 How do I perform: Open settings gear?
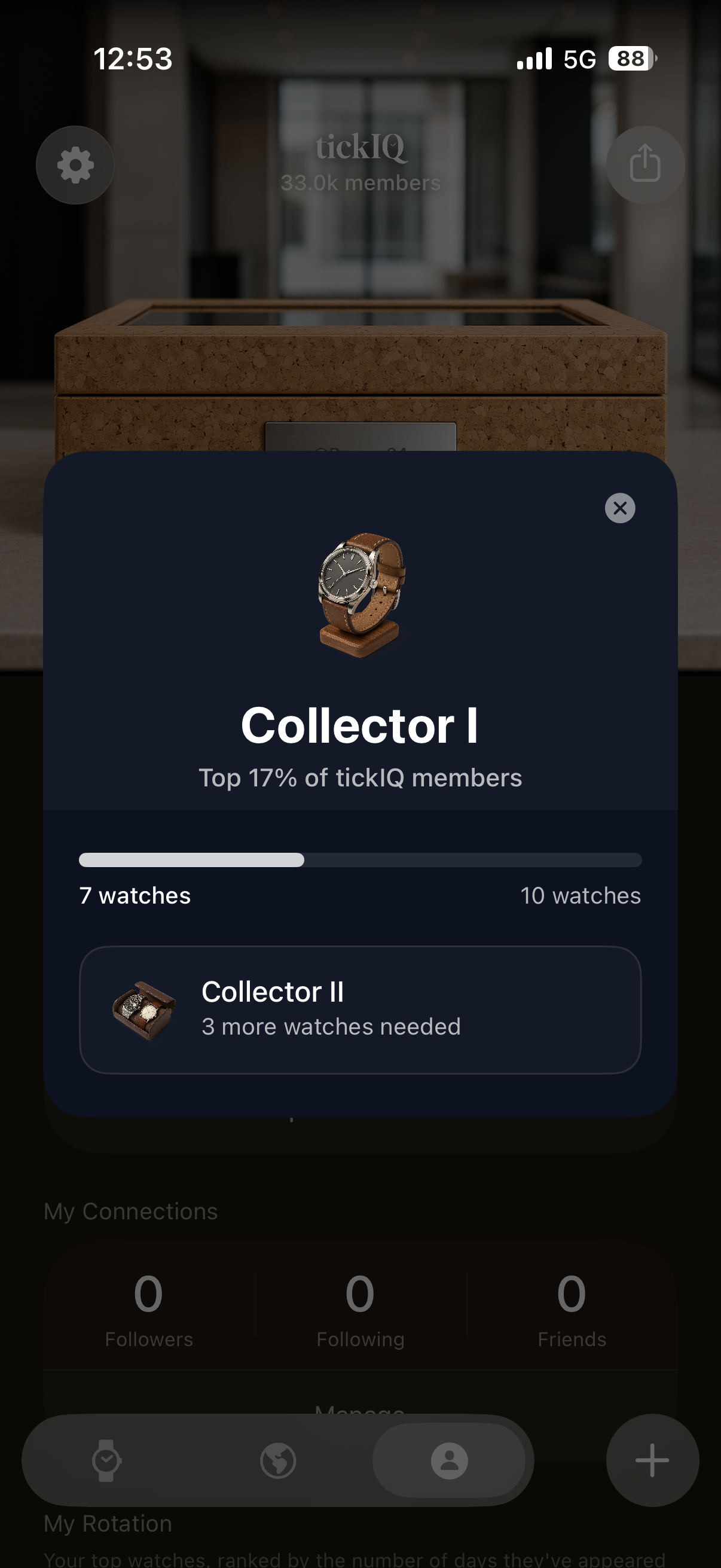point(75,165)
